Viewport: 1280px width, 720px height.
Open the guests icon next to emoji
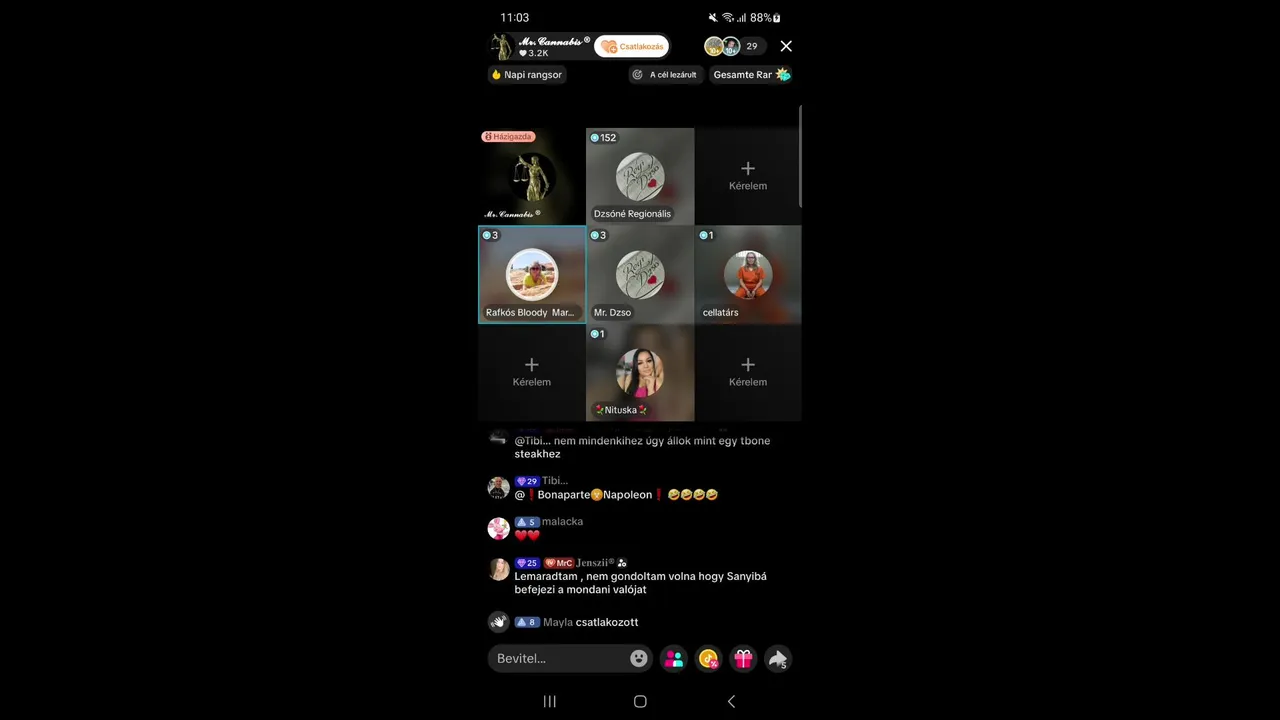point(674,658)
